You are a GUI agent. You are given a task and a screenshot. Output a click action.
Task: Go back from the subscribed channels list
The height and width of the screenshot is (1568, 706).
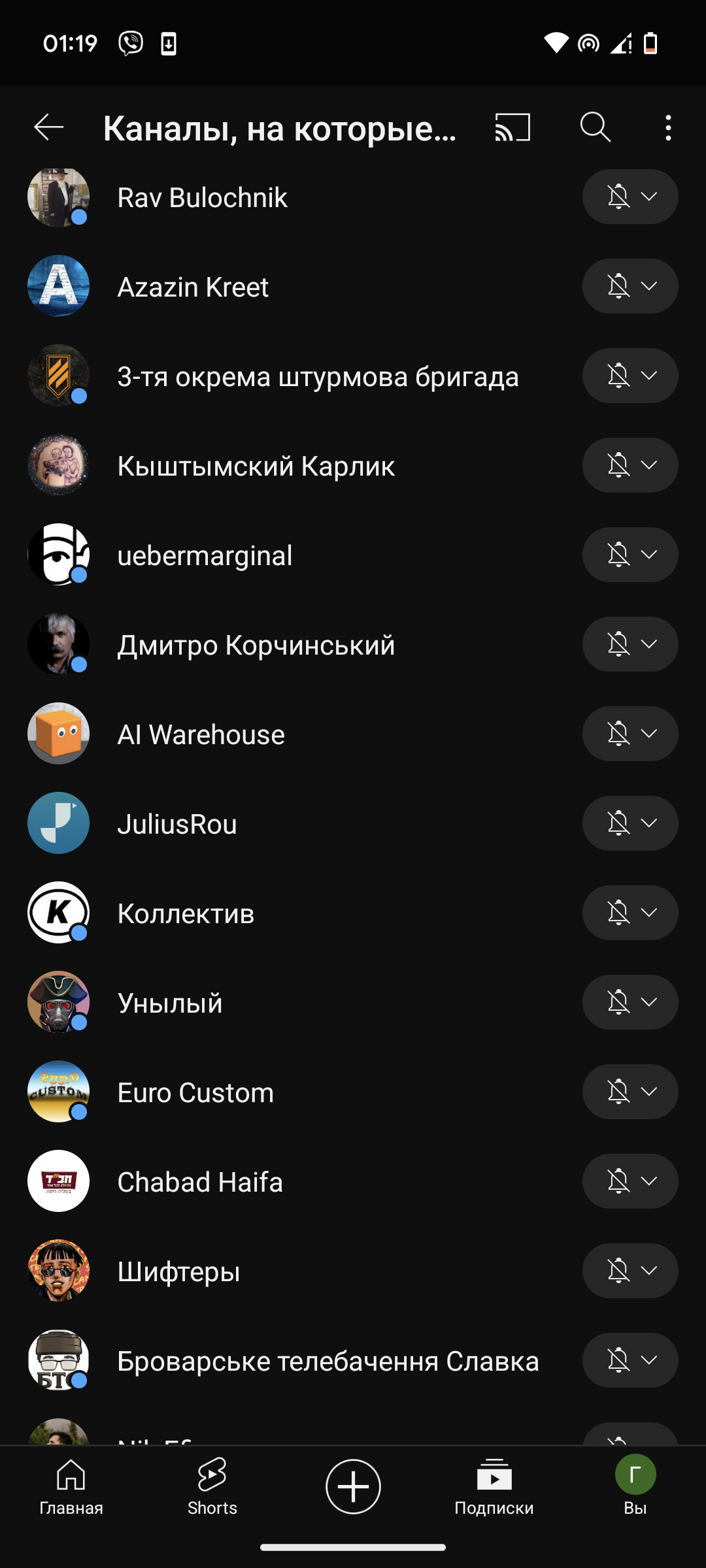[x=49, y=127]
